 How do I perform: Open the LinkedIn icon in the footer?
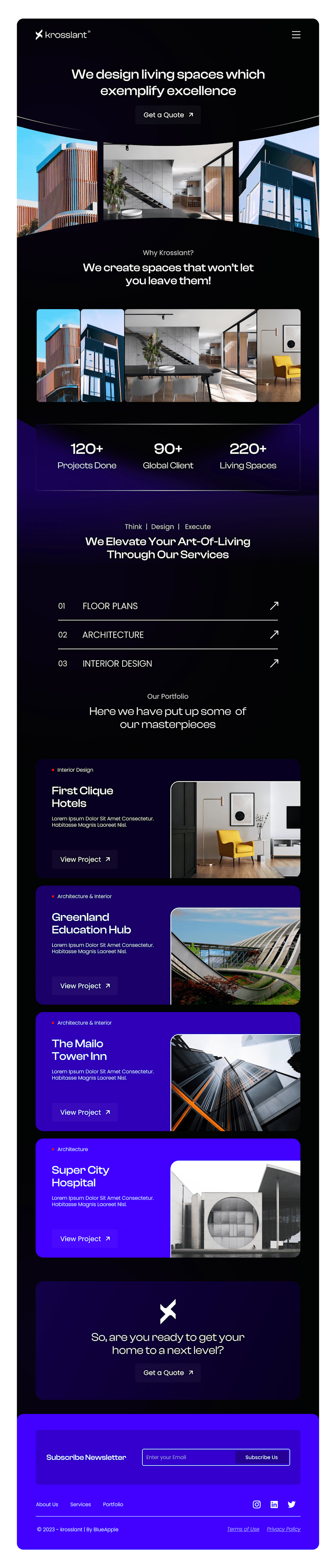(x=274, y=1504)
